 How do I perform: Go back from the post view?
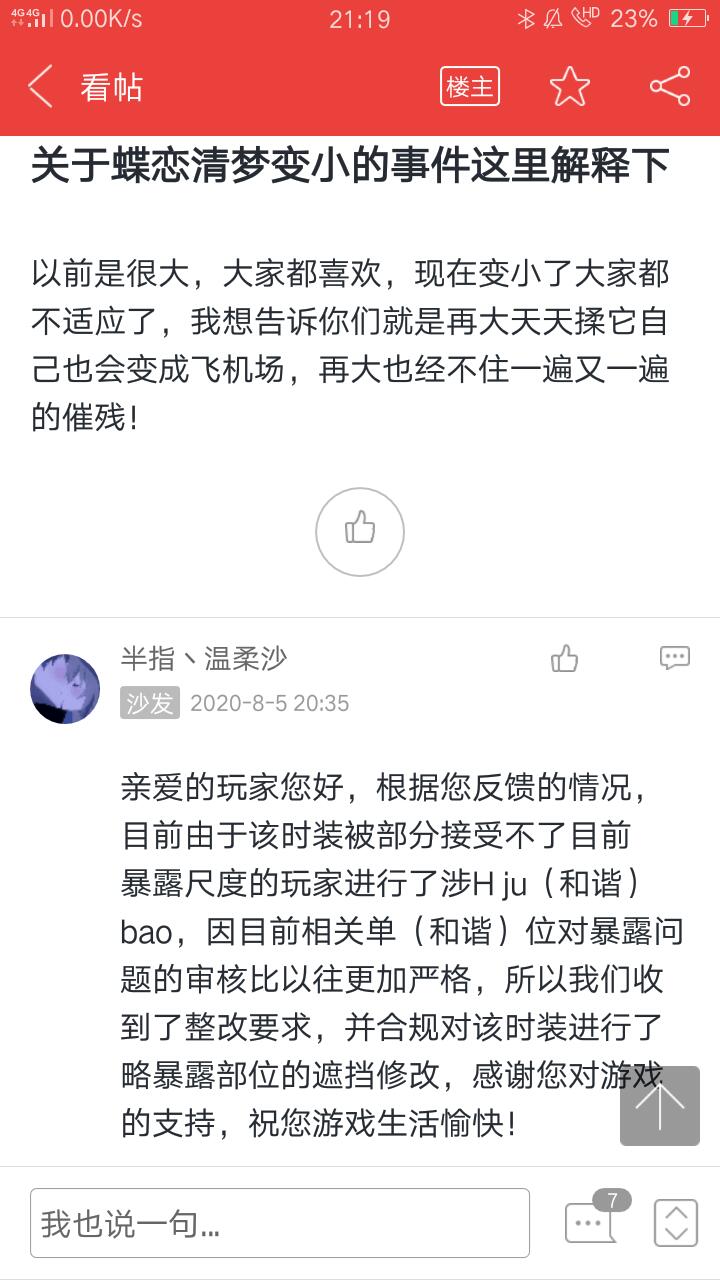click(40, 87)
